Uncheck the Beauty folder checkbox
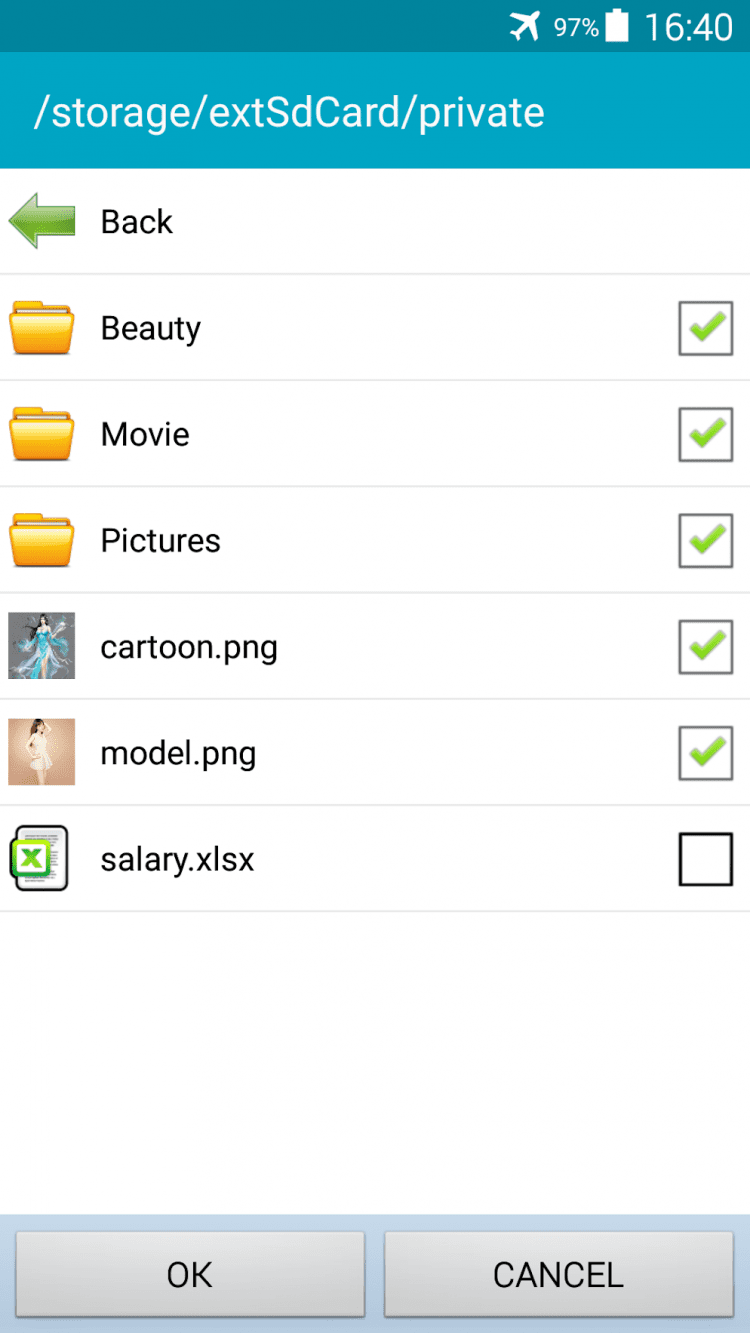Screen dimensions: 750x1333 (706, 329)
